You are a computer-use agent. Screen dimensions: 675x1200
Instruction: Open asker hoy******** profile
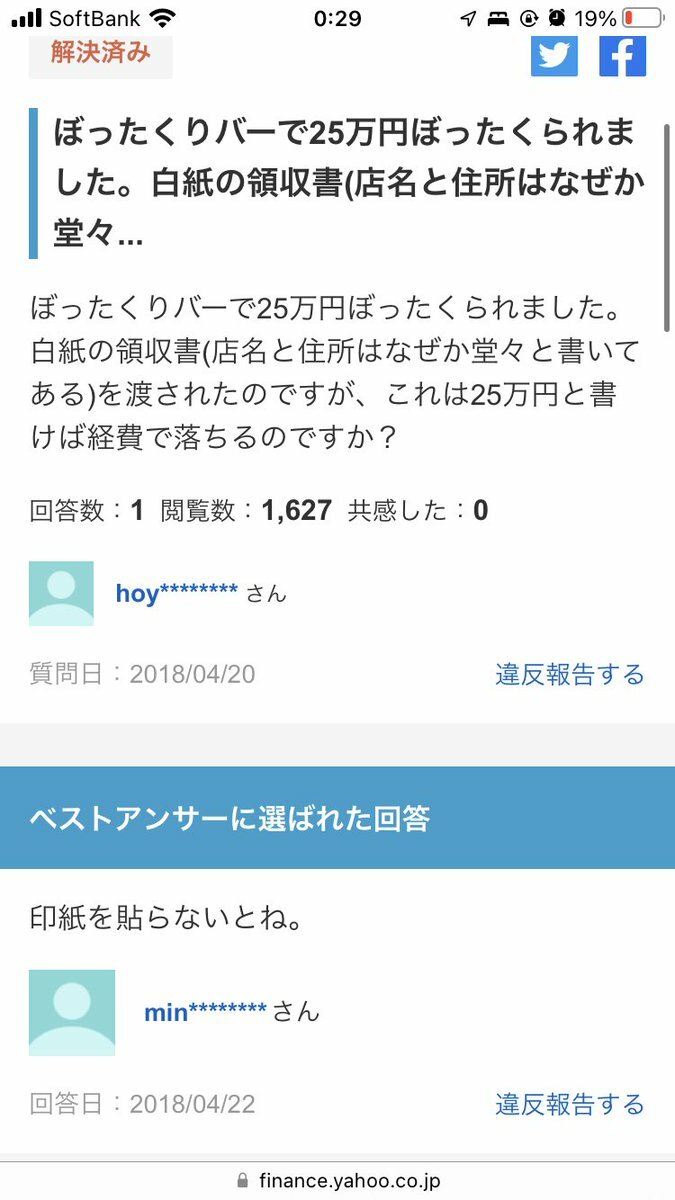coord(177,593)
